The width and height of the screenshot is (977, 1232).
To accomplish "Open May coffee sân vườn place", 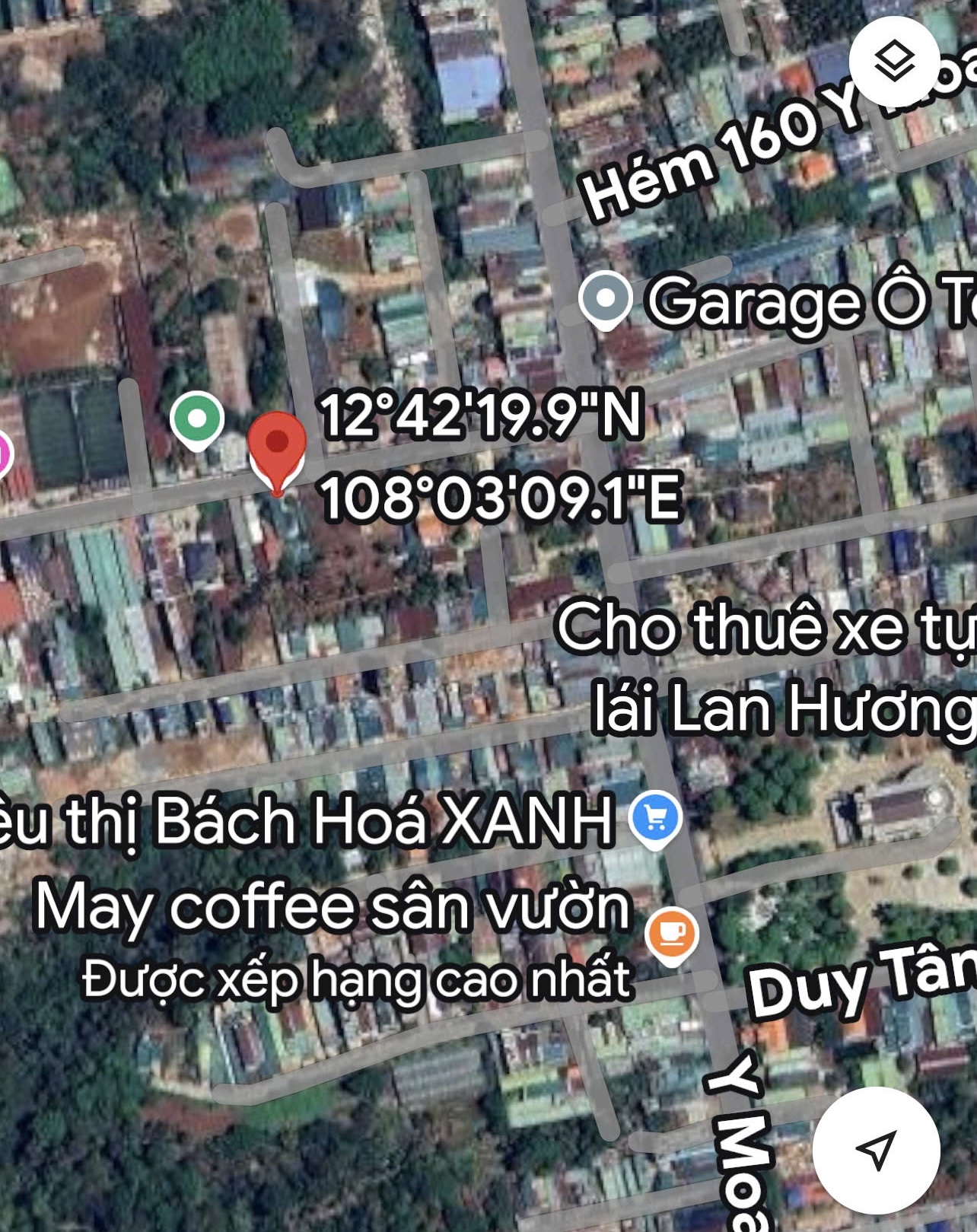I will [671, 934].
